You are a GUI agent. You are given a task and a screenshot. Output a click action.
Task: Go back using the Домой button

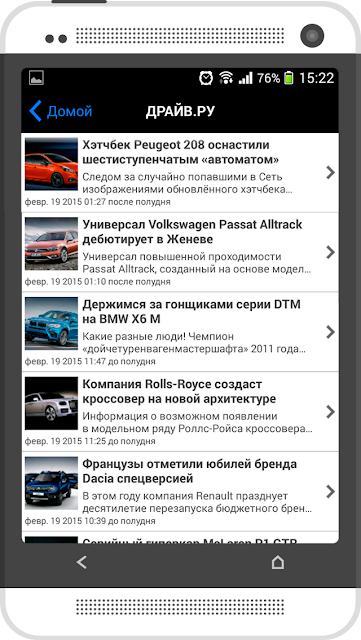tap(61, 111)
